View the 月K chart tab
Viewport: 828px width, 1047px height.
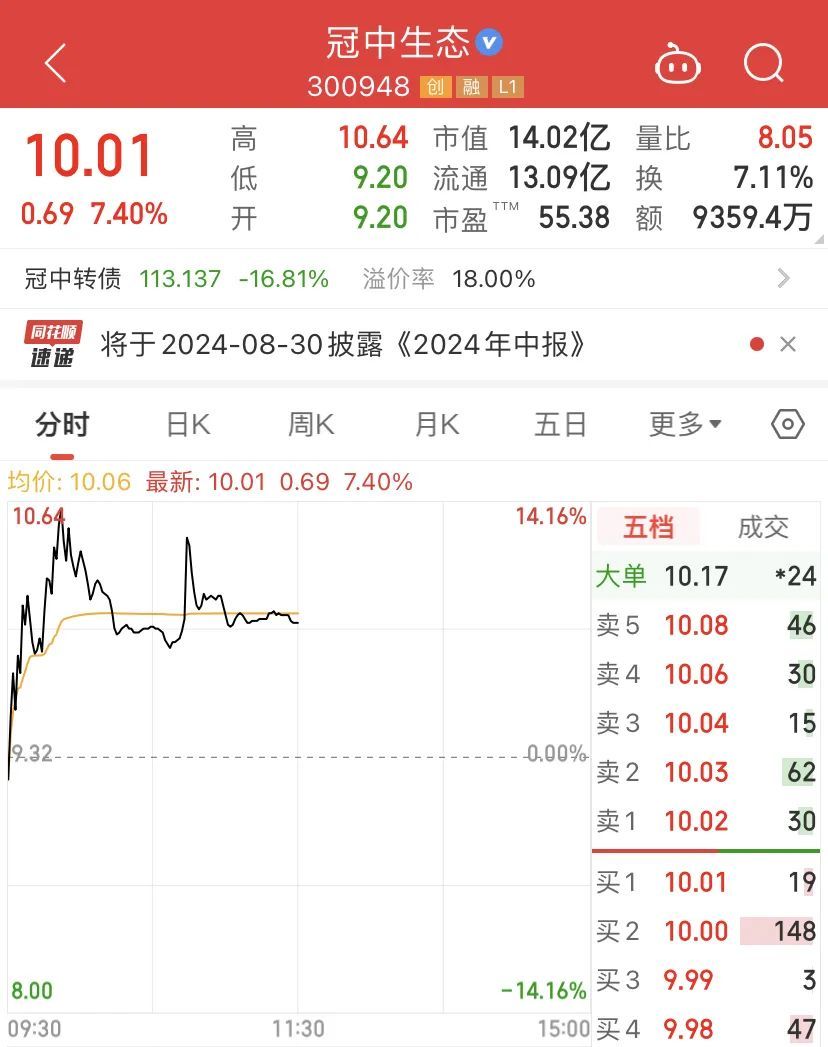436,425
